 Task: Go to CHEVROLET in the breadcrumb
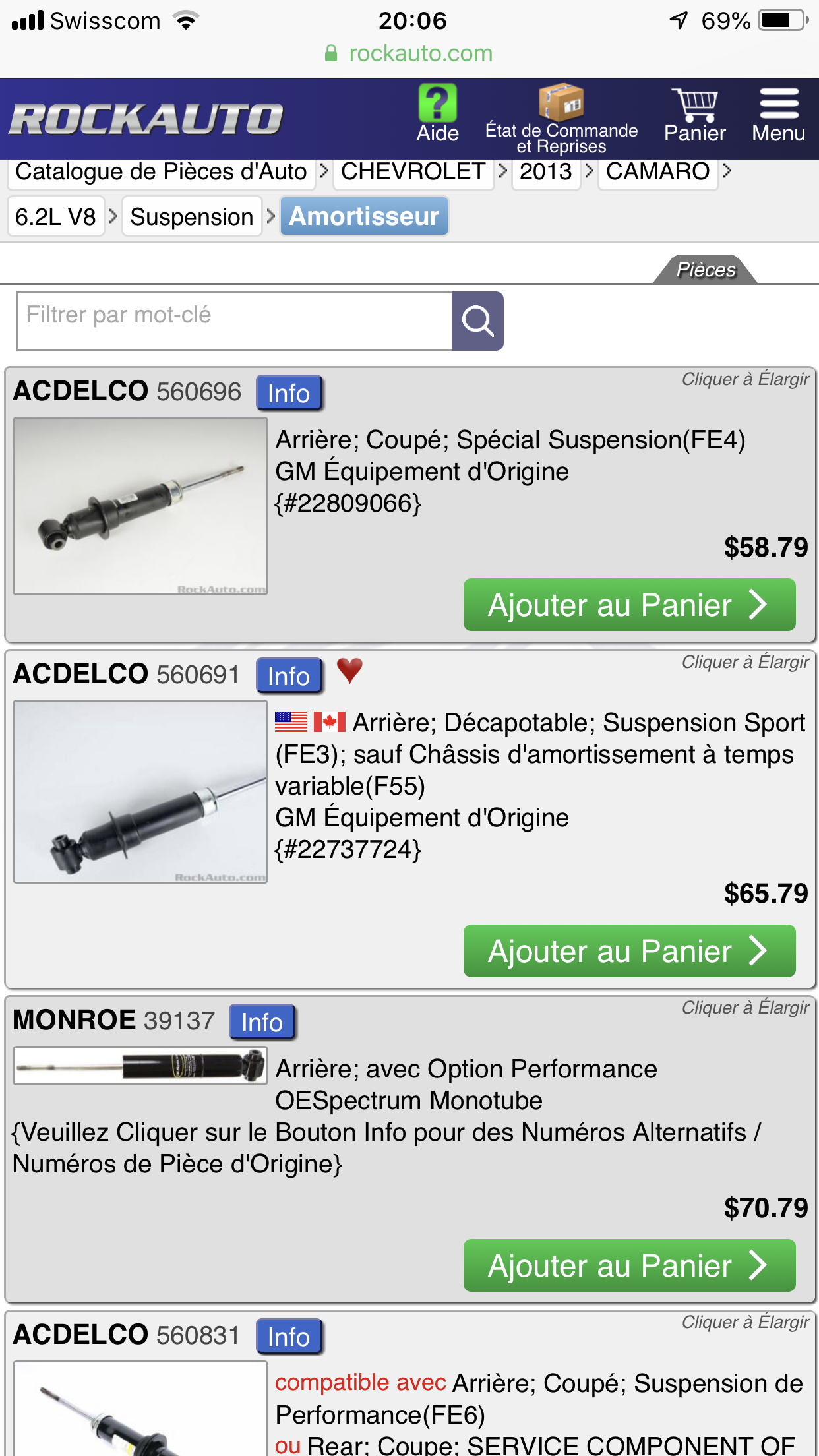[413, 172]
